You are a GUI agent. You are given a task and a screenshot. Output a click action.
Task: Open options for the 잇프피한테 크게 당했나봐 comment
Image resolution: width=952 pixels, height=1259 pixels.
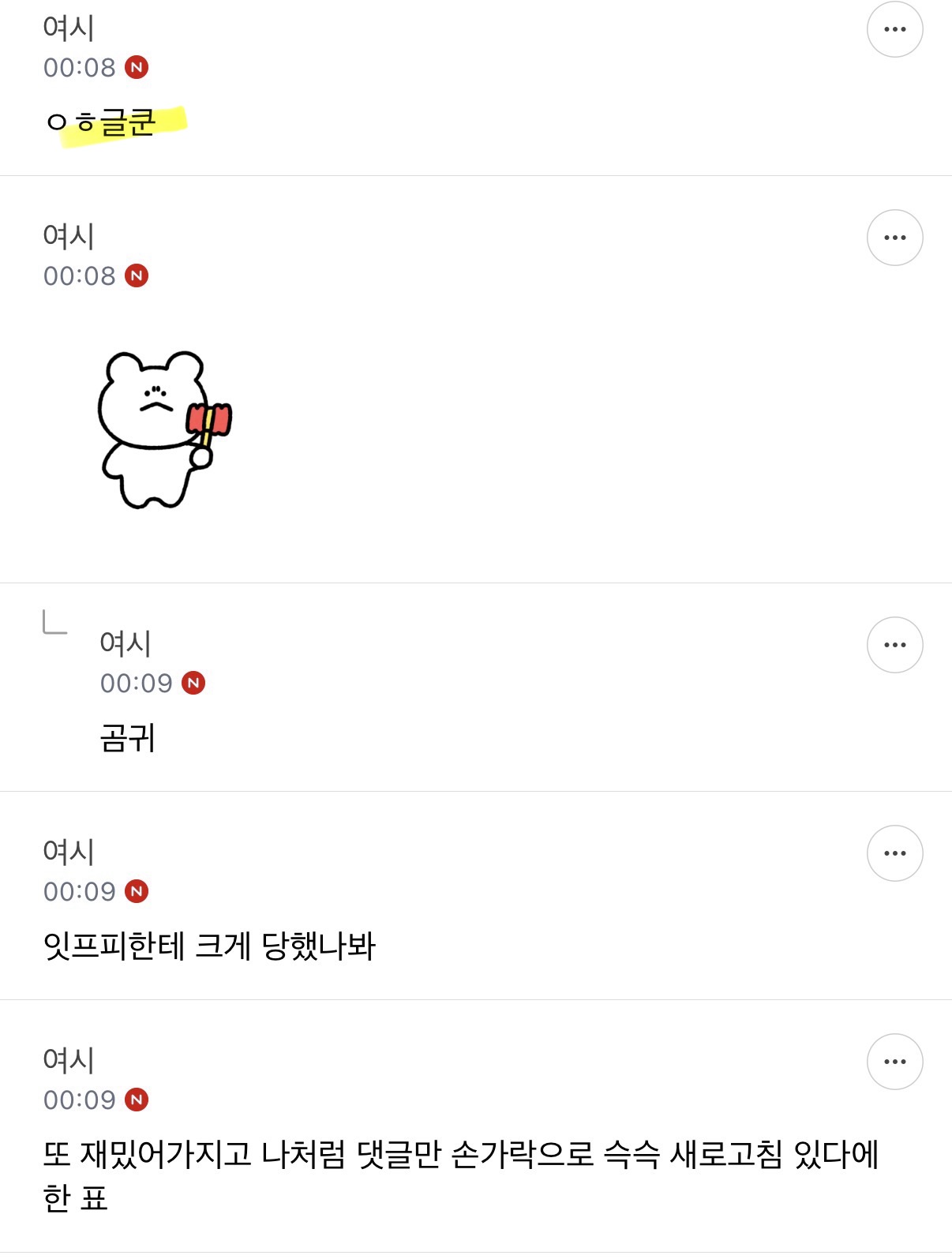point(894,852)
